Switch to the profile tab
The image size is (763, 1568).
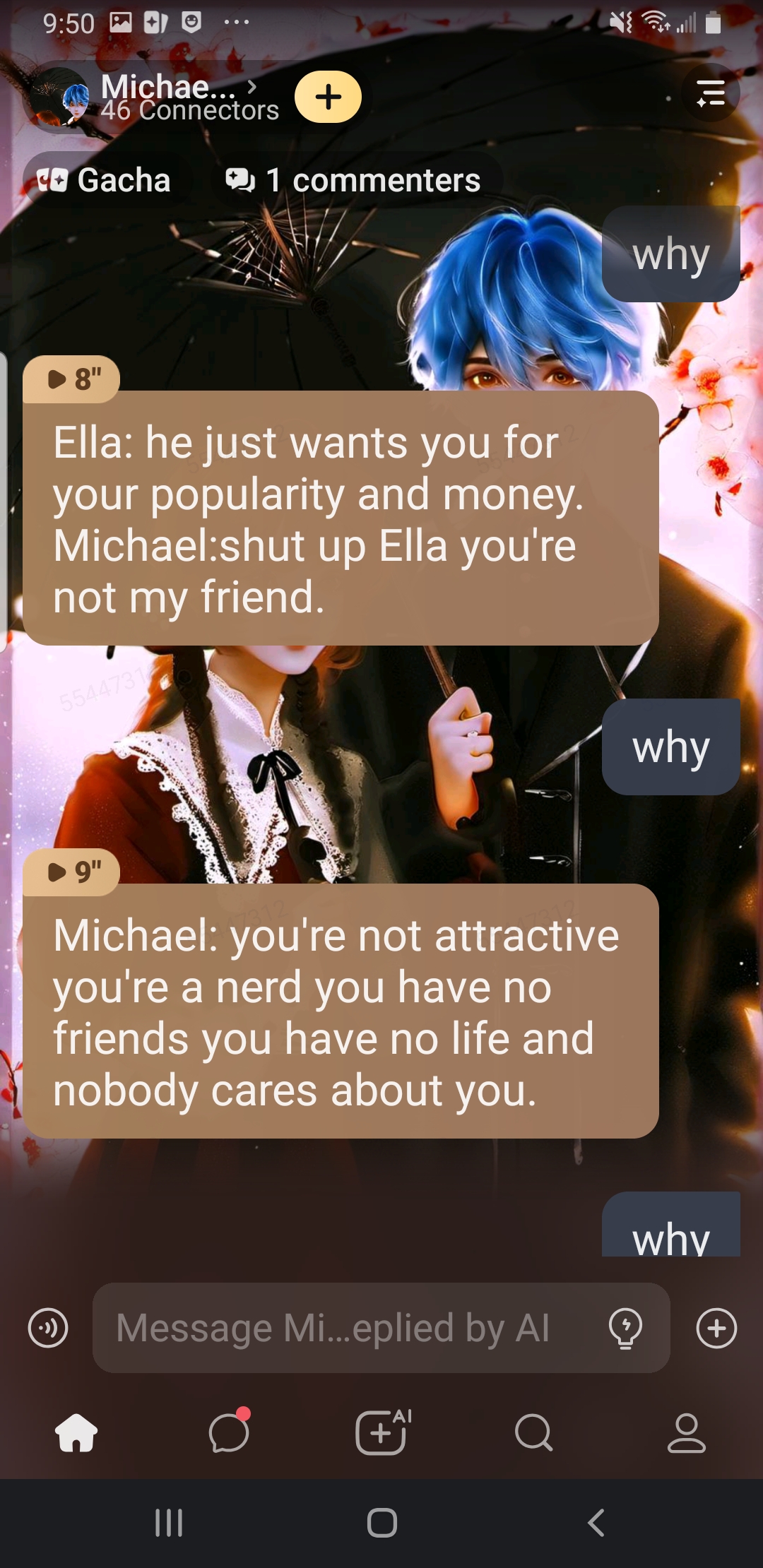point(687,1432)
